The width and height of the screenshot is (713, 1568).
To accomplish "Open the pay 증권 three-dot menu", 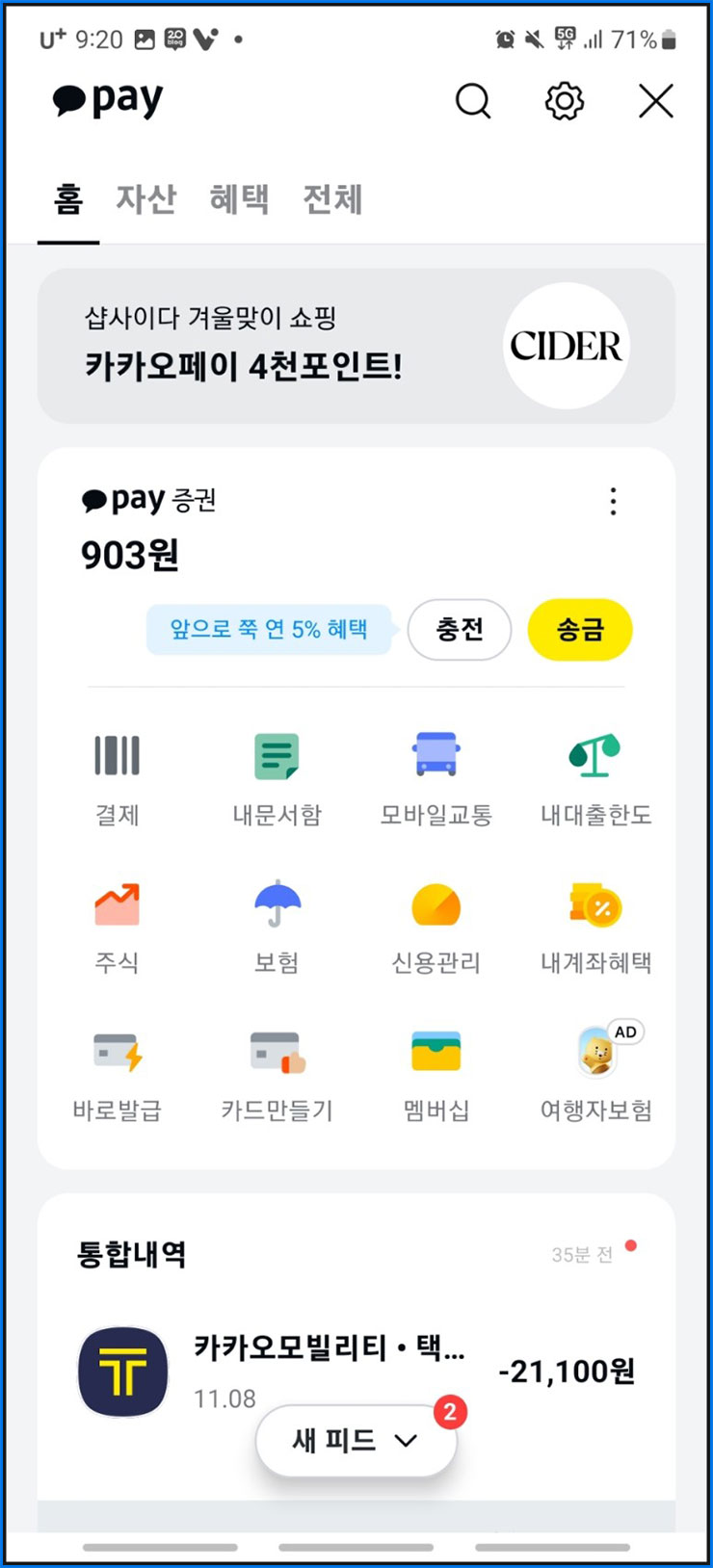I will click(613, 502).
